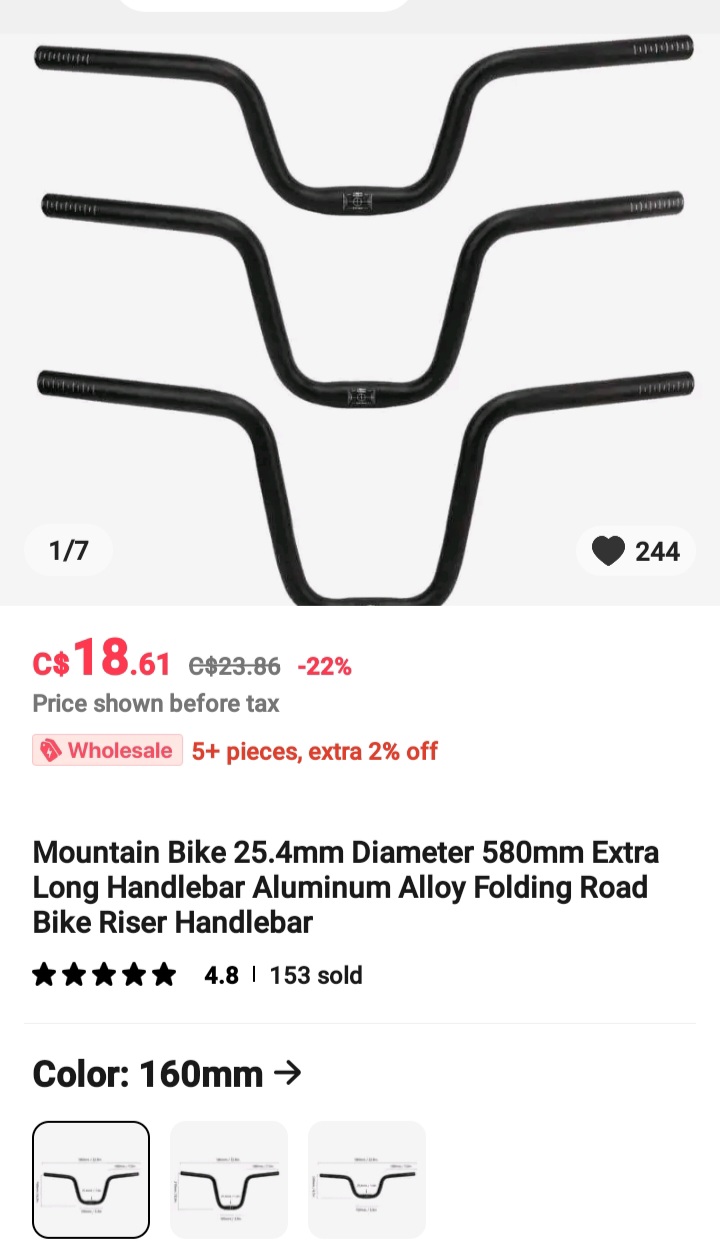Tap the arrow next to Color: 160mm
The image size is (720, 1247).
coord(289,1073)
